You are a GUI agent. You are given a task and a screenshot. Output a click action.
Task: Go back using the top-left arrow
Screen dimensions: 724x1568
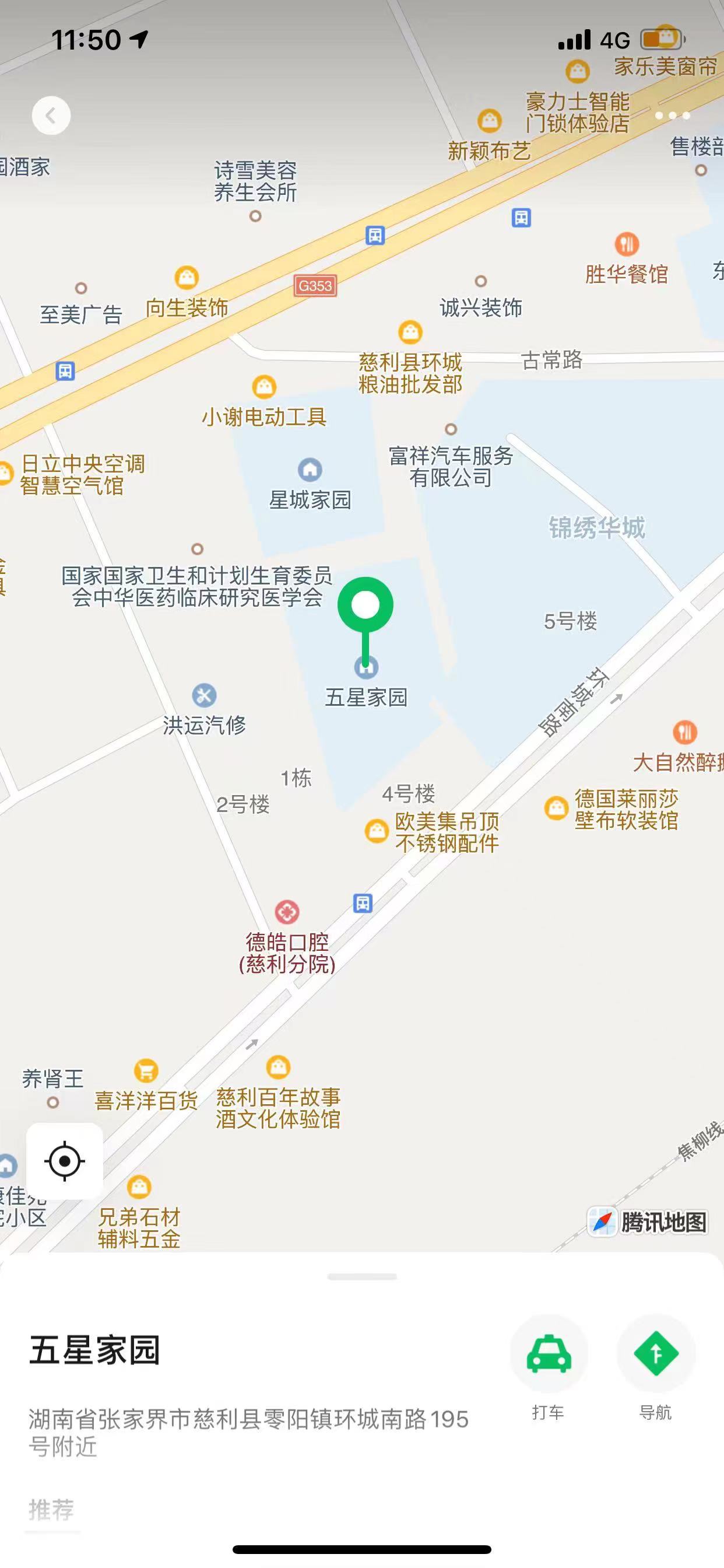[x=51, y=116]
